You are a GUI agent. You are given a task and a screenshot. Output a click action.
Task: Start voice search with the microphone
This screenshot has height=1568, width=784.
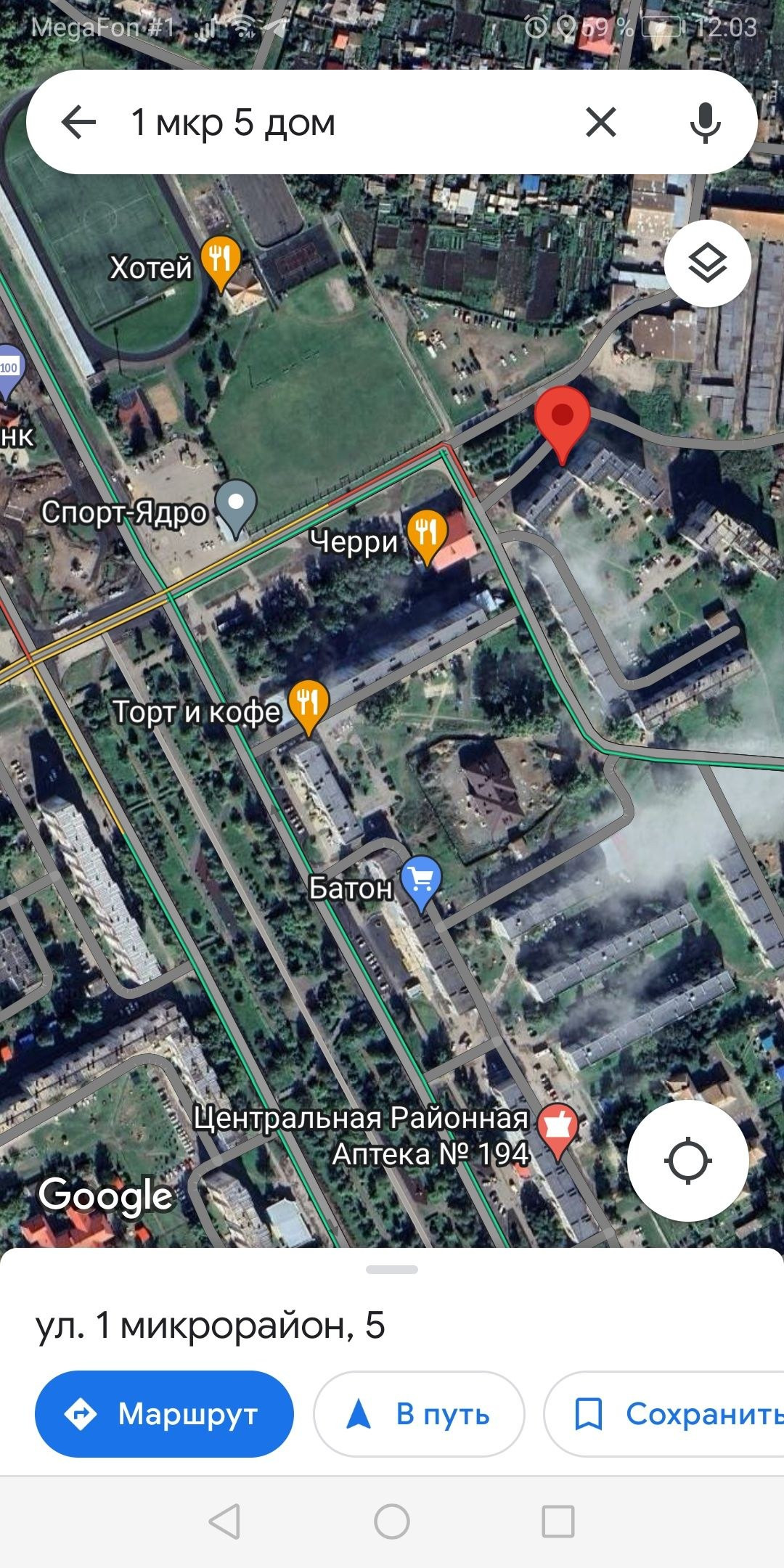(x=705, y=122)
